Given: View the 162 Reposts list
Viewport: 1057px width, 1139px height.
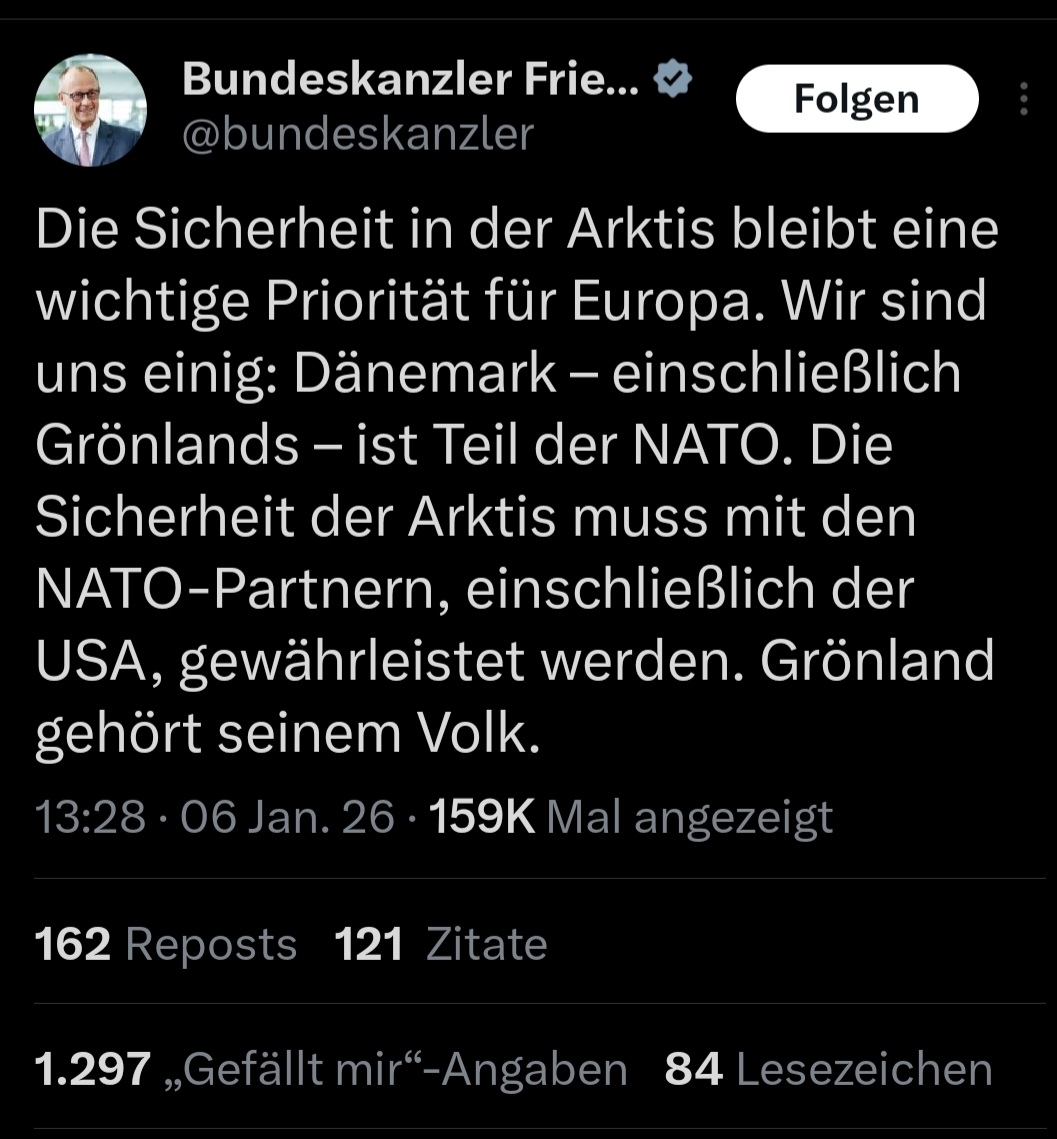Looking at the screenshot, I should (x=166, y=945).
